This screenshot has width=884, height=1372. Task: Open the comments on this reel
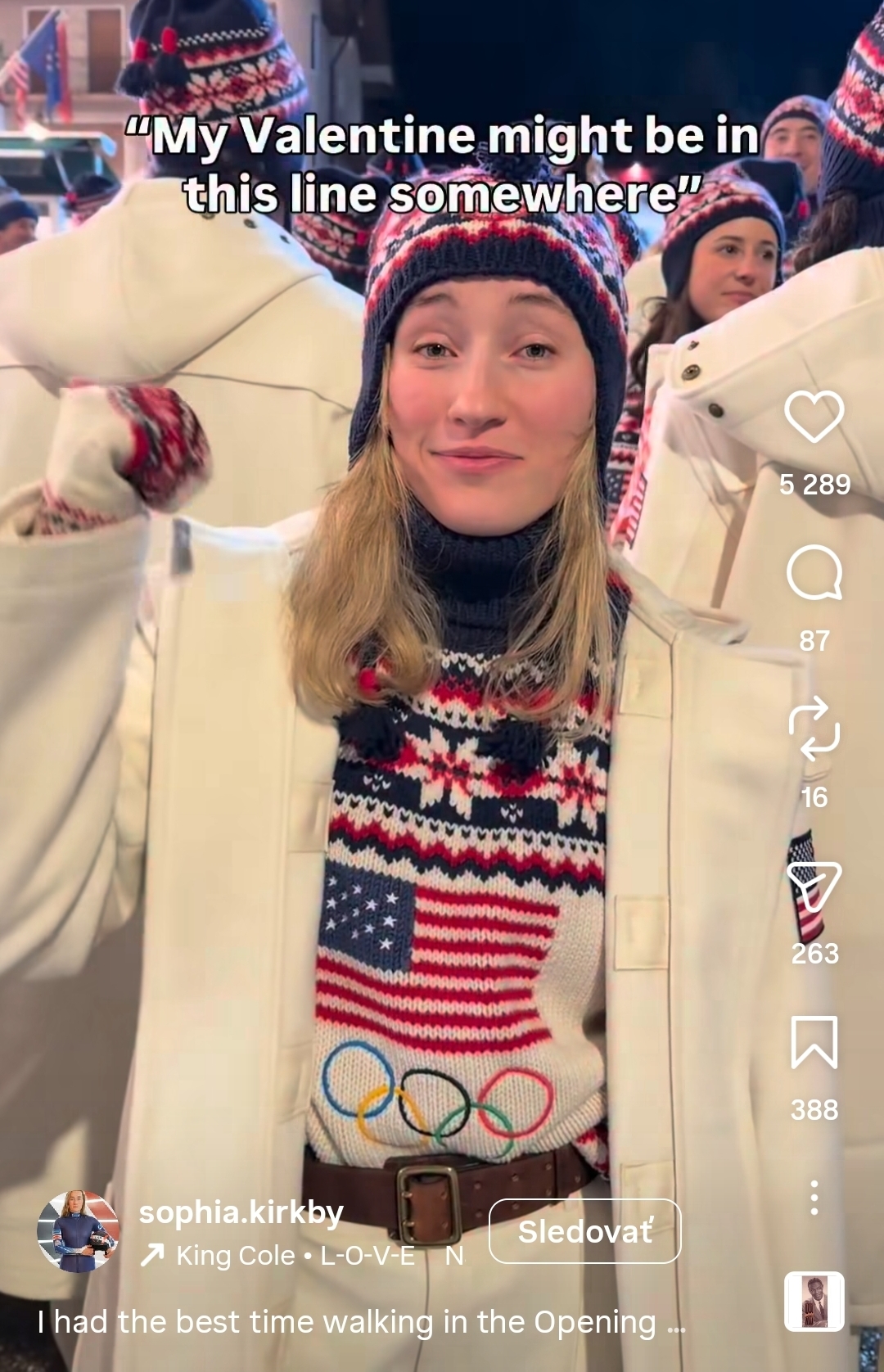tap(814, 573)
